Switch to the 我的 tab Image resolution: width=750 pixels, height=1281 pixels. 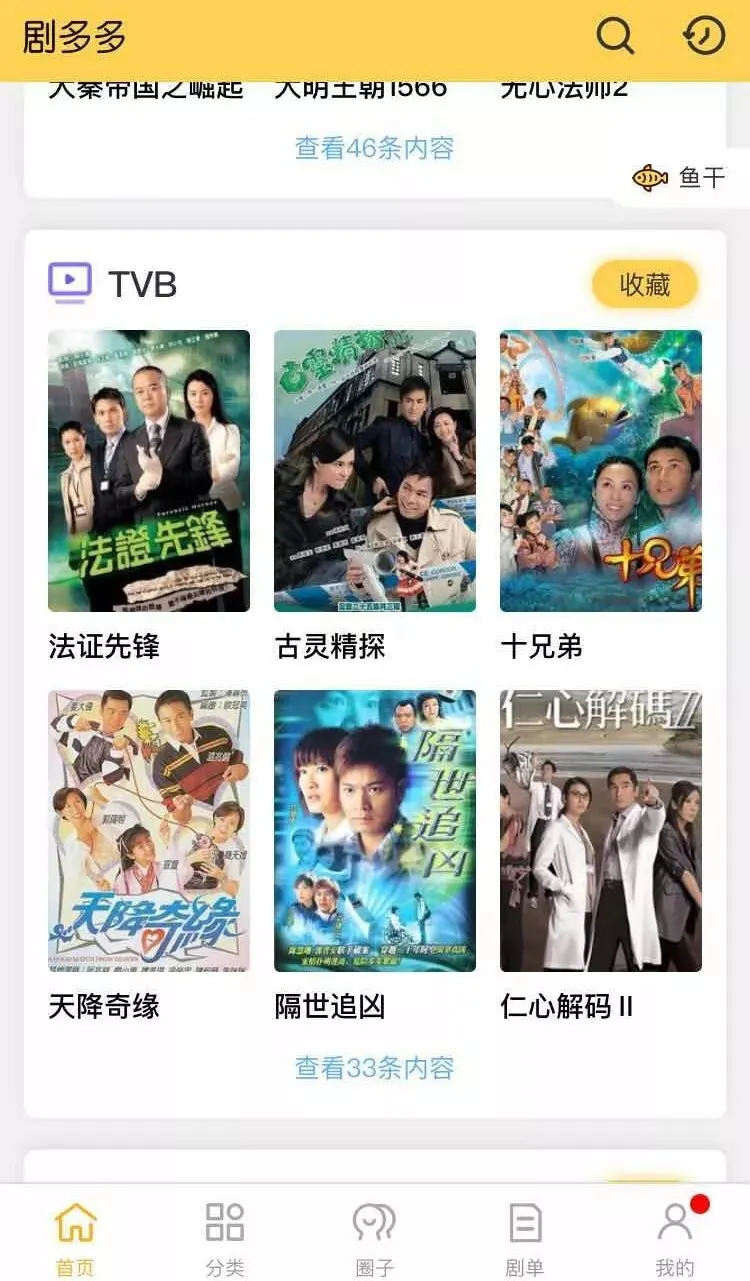point(675,1238)
